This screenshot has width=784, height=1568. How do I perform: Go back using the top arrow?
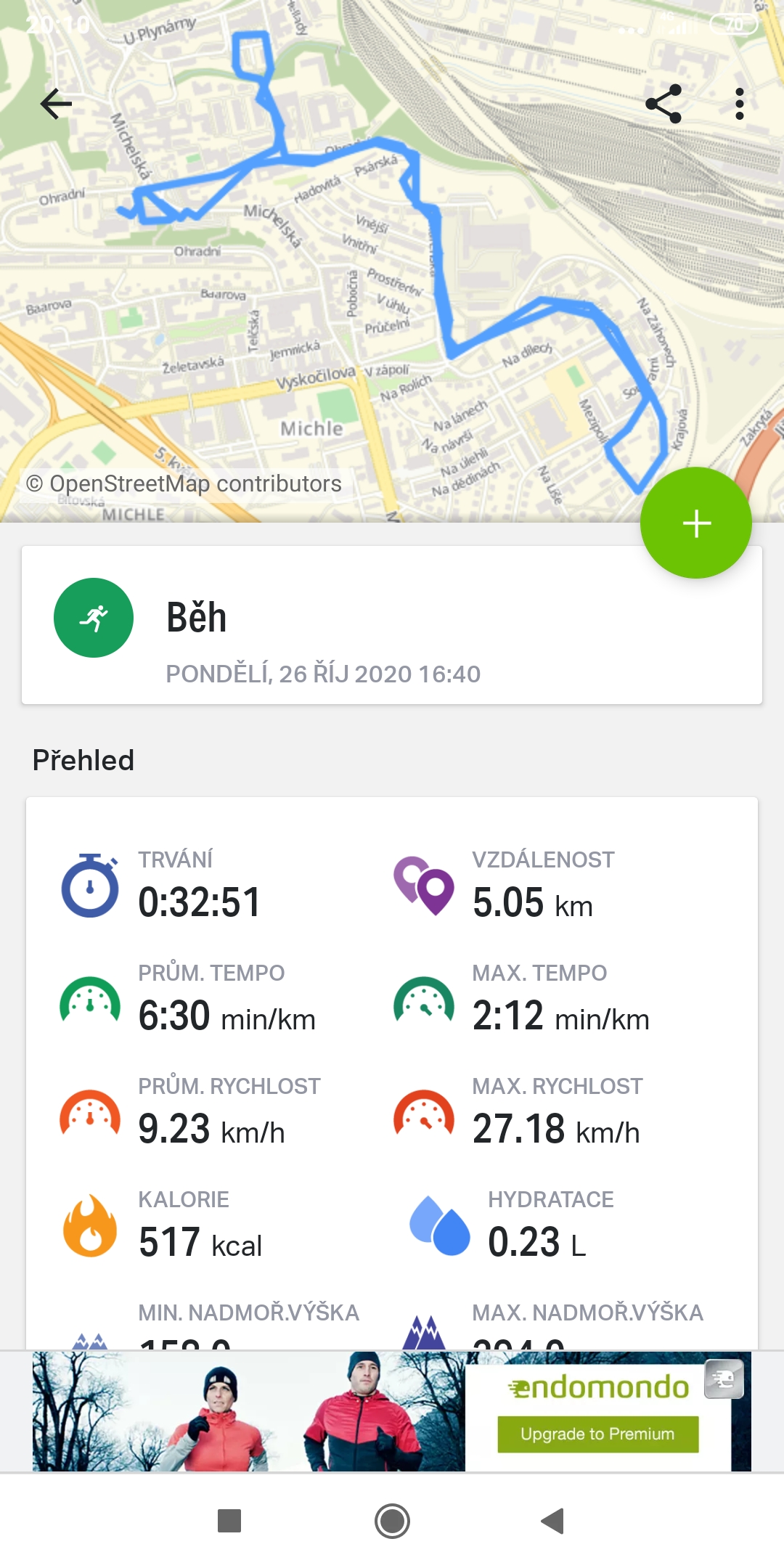(56, 104)
